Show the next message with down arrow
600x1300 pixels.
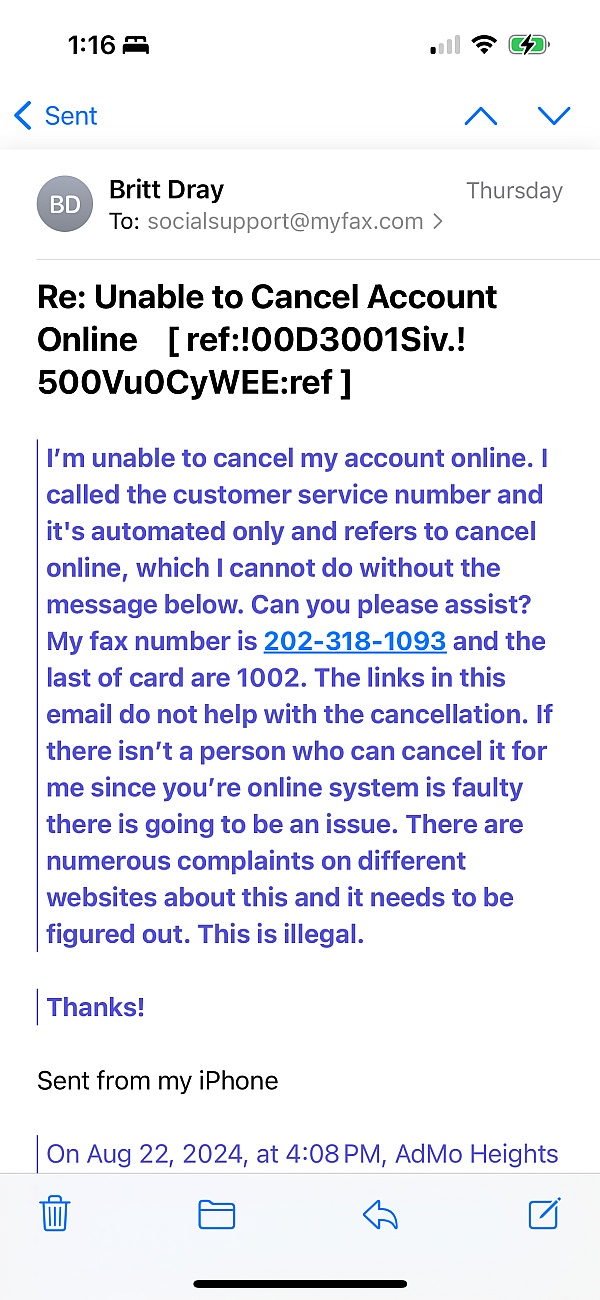[x=553, y=116]
